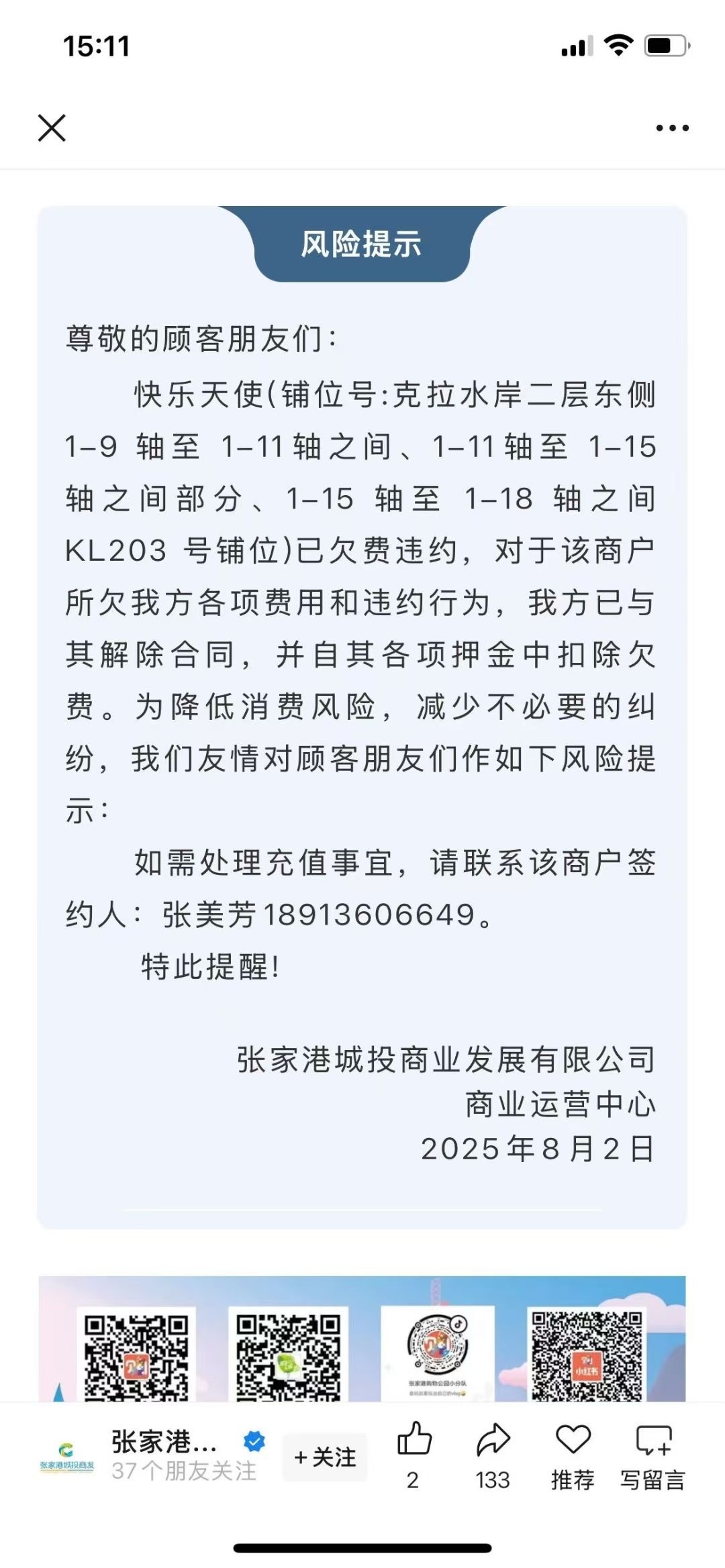Open the three-dot overflow menu
Viewport: 725px width, 1568px height.
click(x=672, y=127)
